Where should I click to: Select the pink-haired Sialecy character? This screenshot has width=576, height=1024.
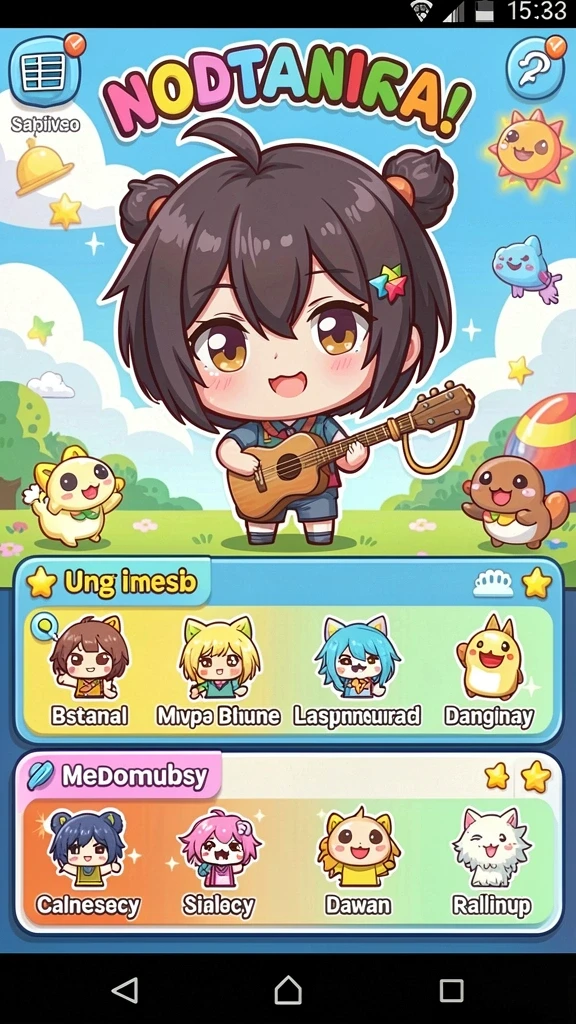[218, 862]
